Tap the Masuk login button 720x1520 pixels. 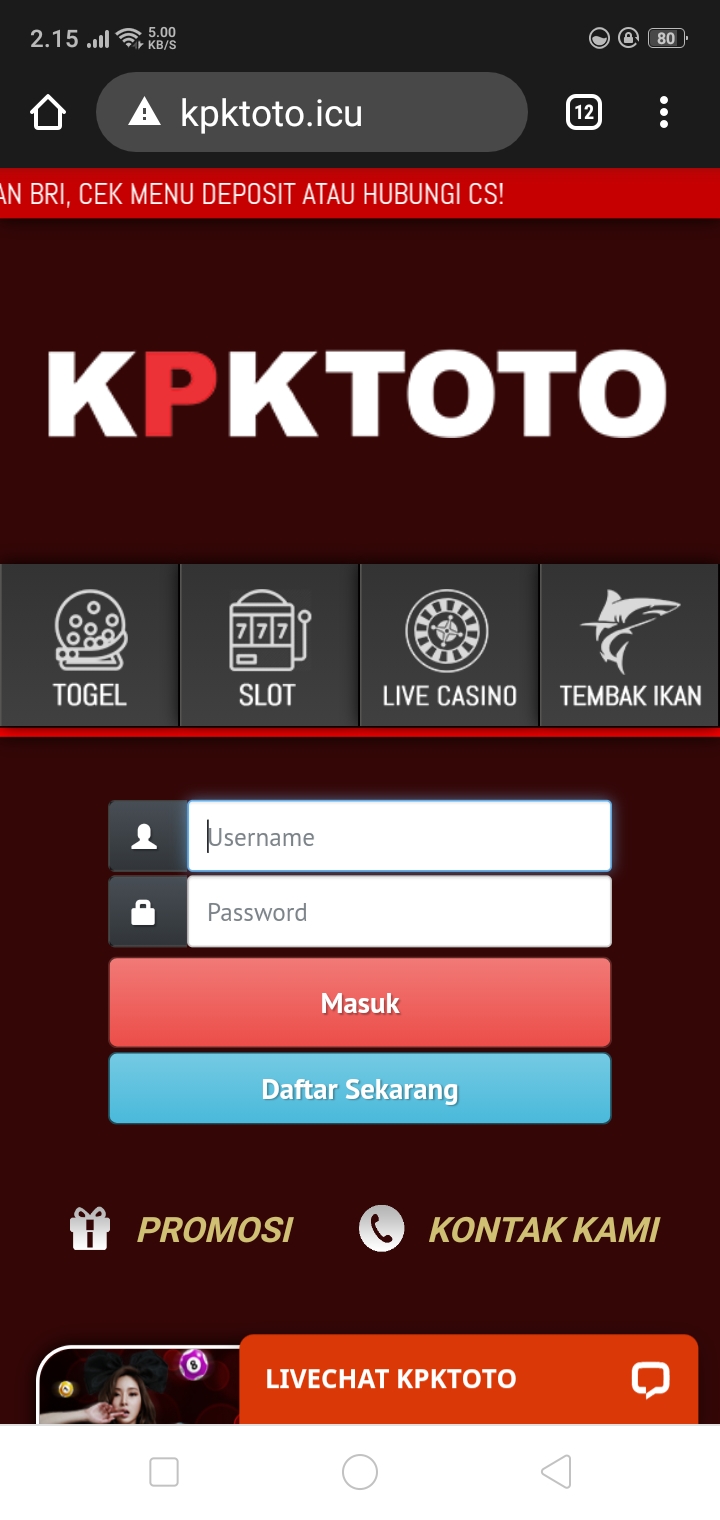360,1003
